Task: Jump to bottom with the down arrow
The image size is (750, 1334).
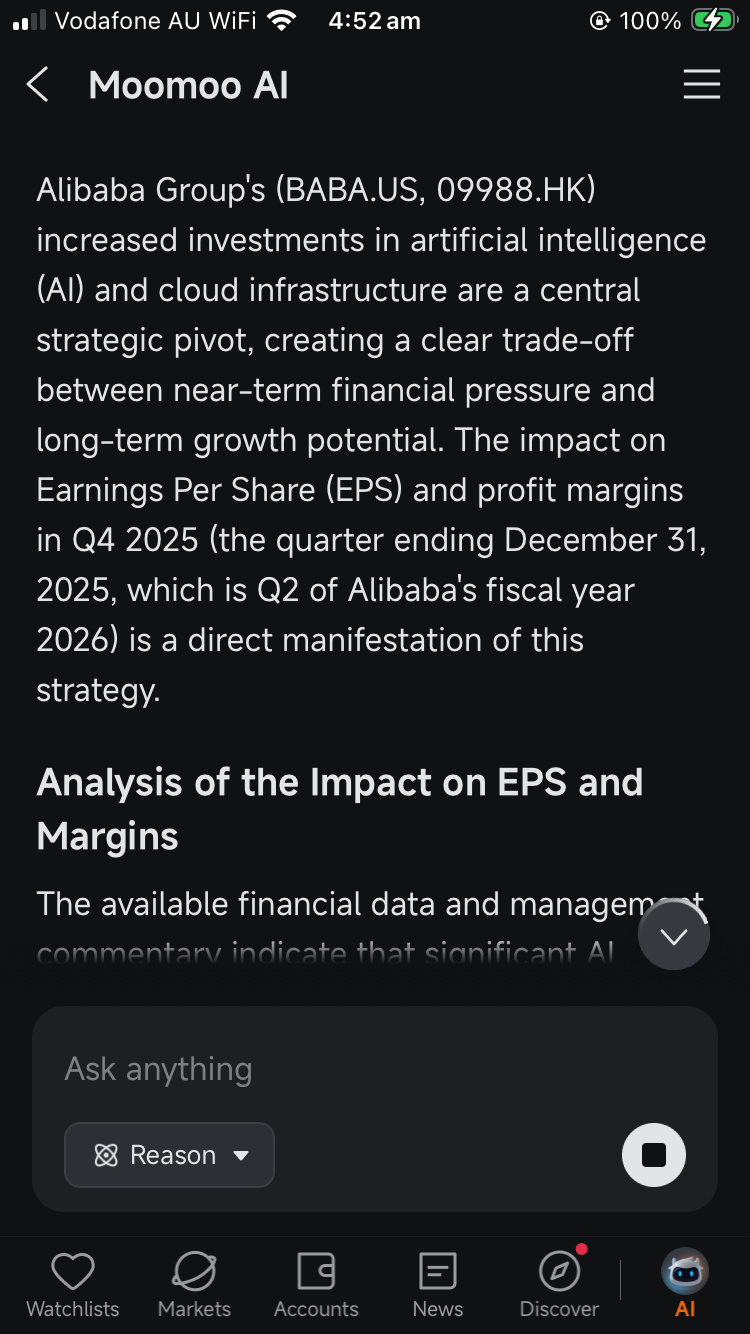Action: point(674,936)
